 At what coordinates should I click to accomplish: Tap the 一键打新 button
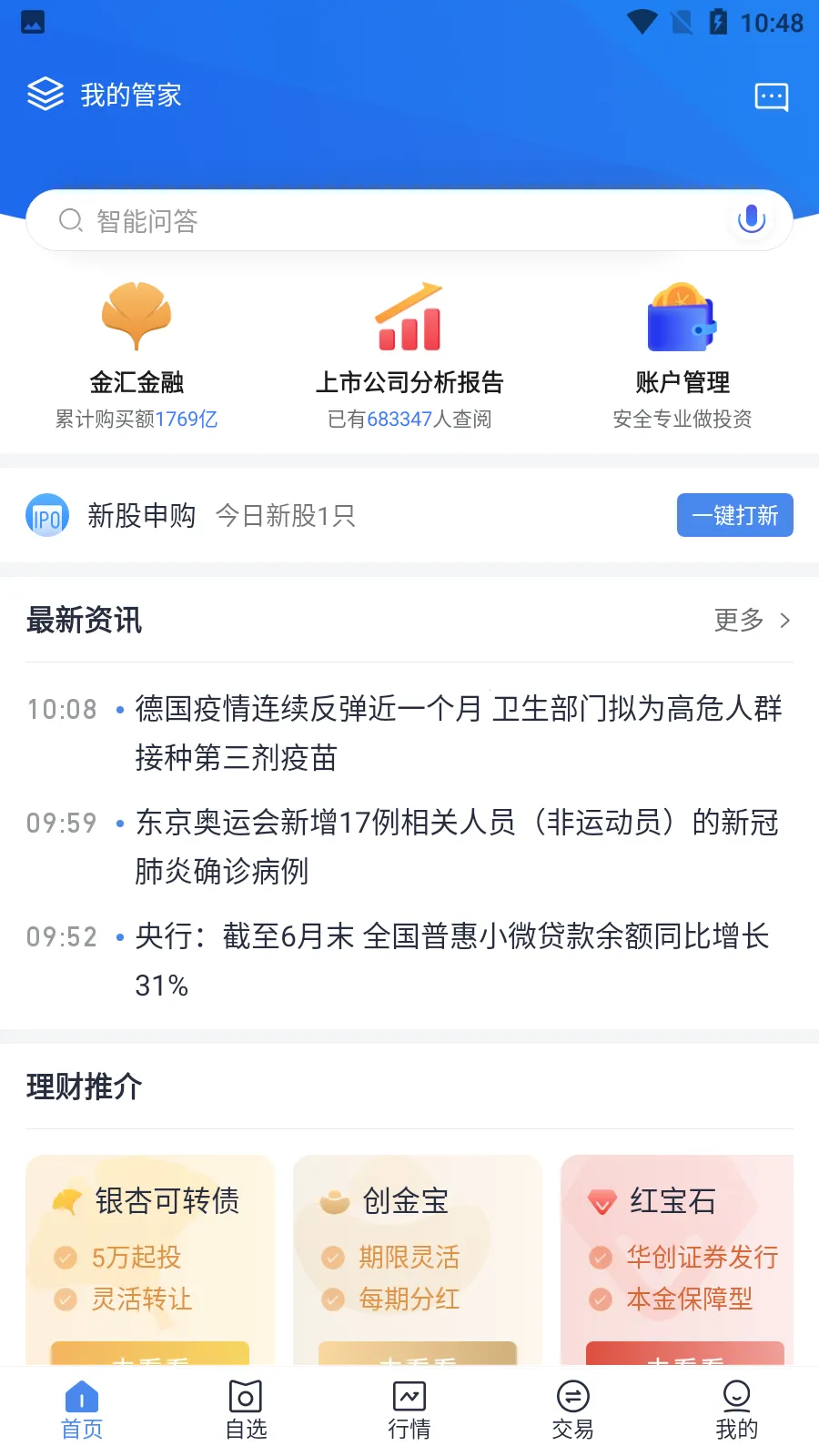click(x=734, y=515)
